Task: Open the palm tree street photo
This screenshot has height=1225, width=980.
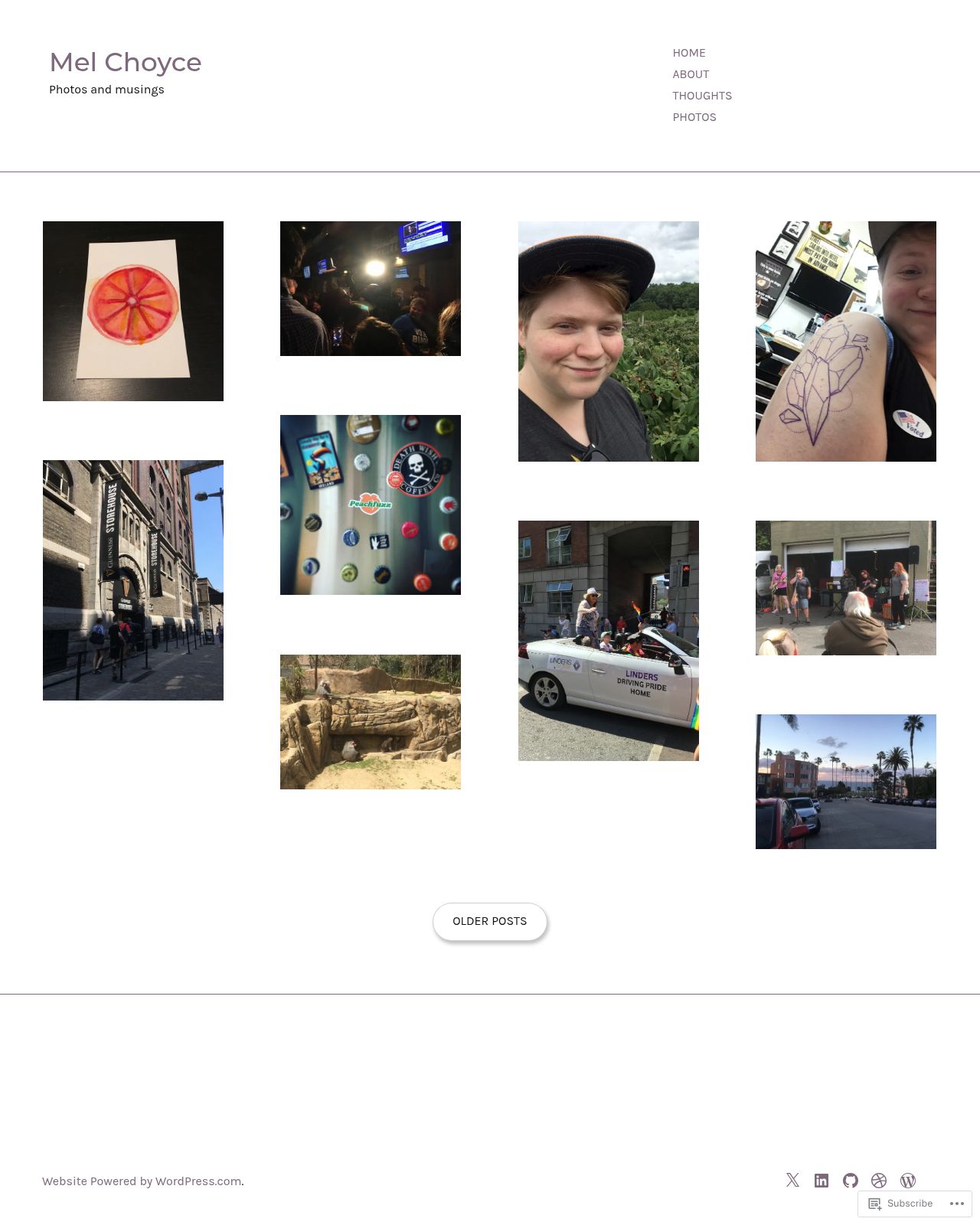Action: coord(845,781)
